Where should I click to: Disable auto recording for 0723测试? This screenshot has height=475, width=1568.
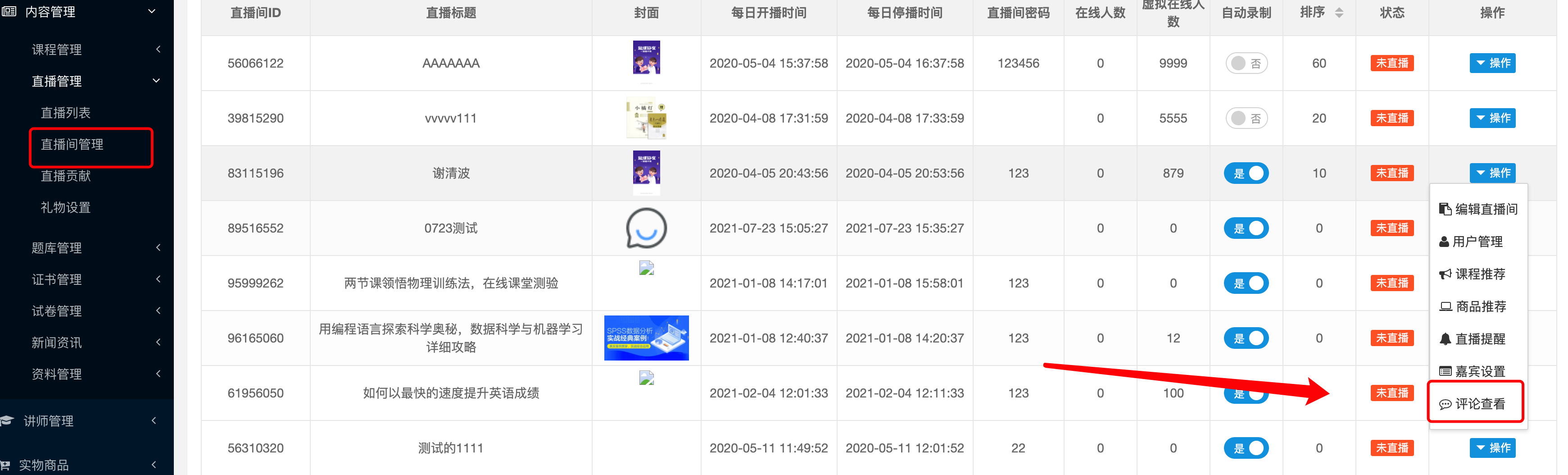[x=1246, y=228]
